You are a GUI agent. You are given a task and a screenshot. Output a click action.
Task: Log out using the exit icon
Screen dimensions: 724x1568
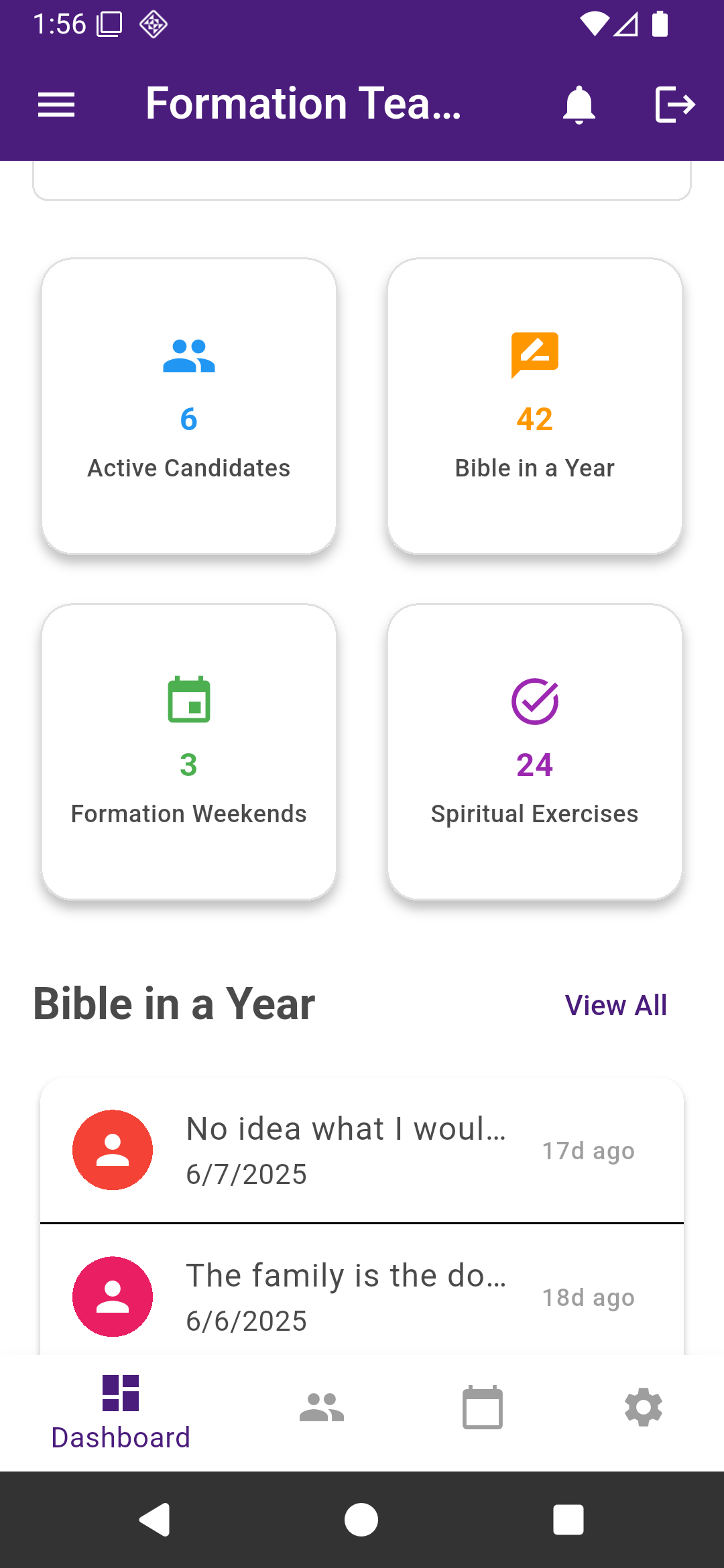coord(673,104)
